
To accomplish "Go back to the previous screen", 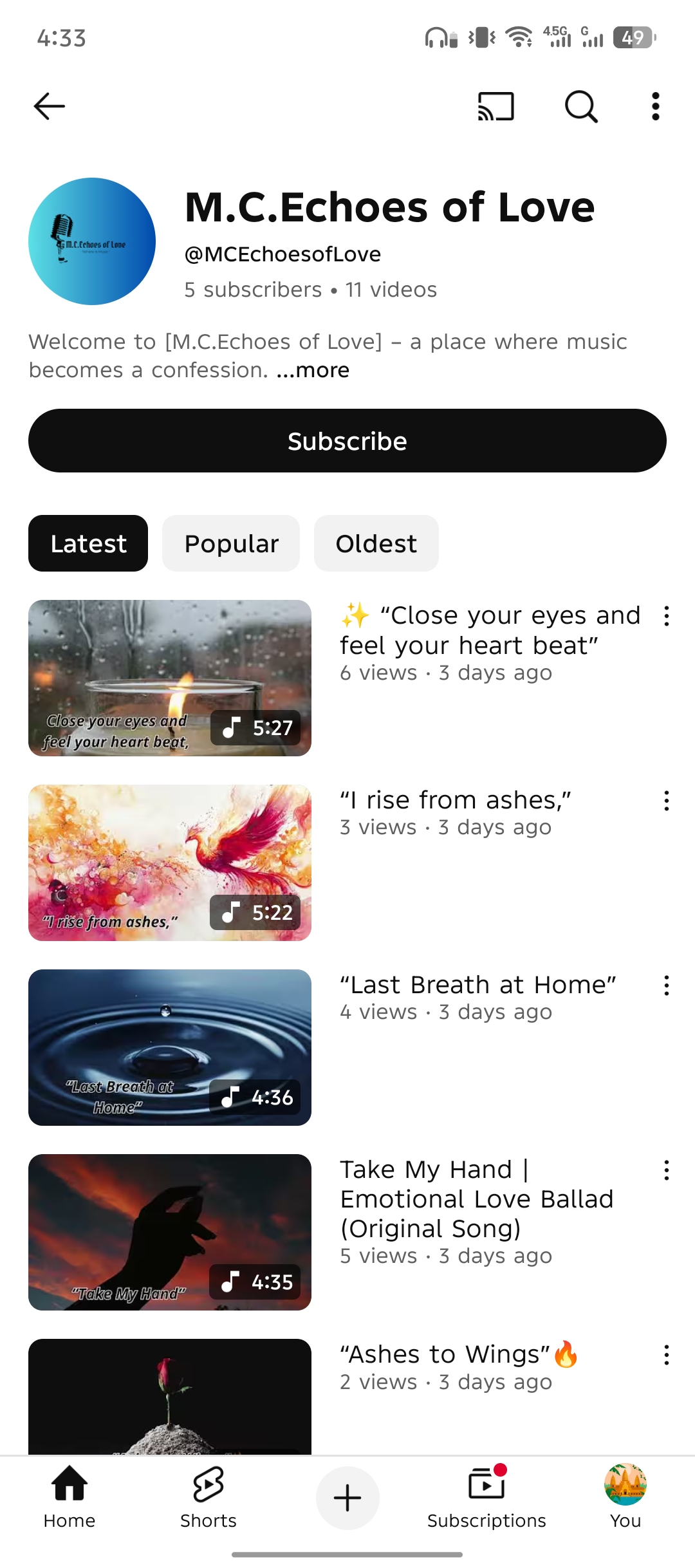I will pos(50,106).
